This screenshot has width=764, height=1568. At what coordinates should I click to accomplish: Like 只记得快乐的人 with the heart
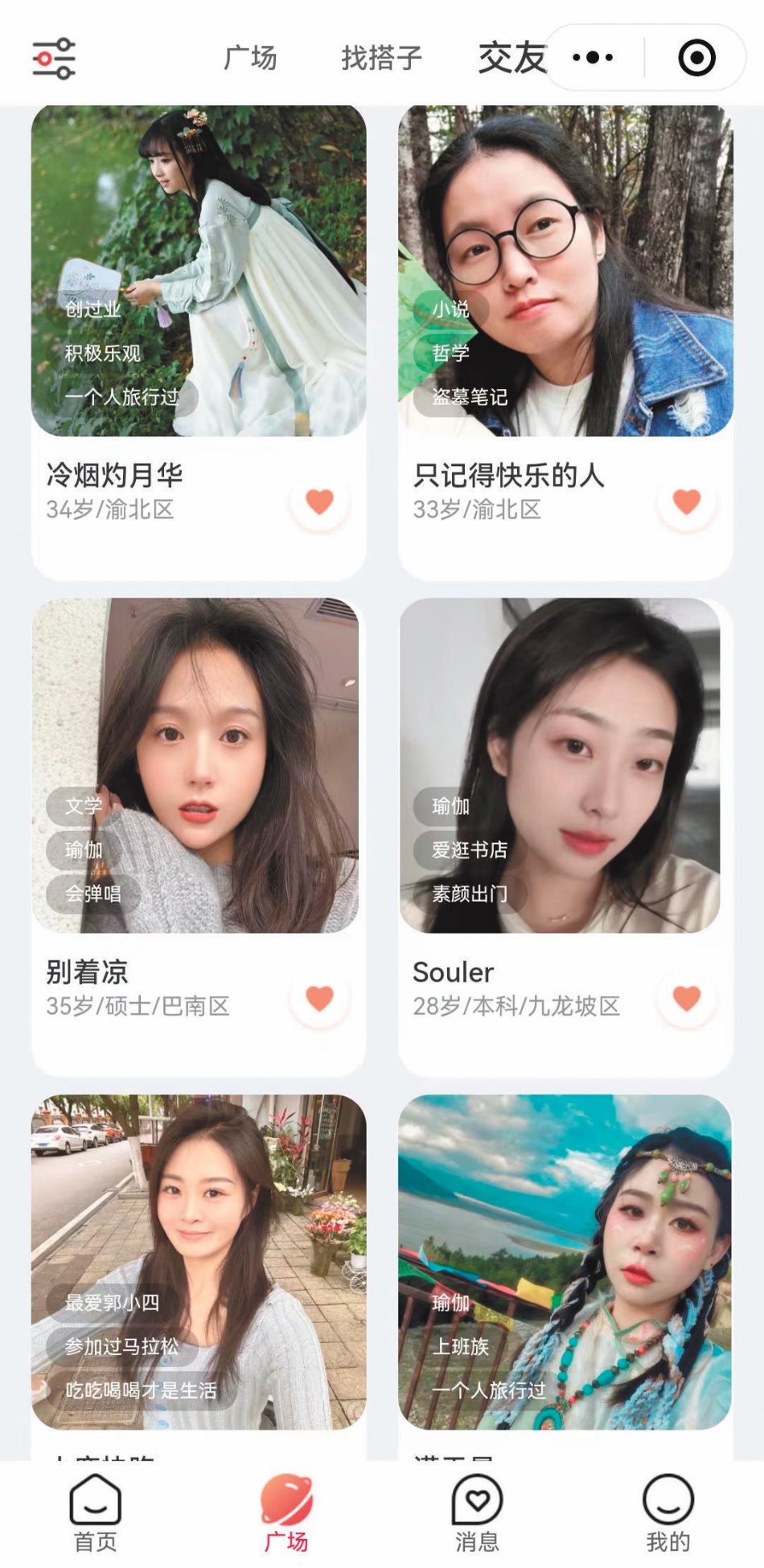pos(687,502)
